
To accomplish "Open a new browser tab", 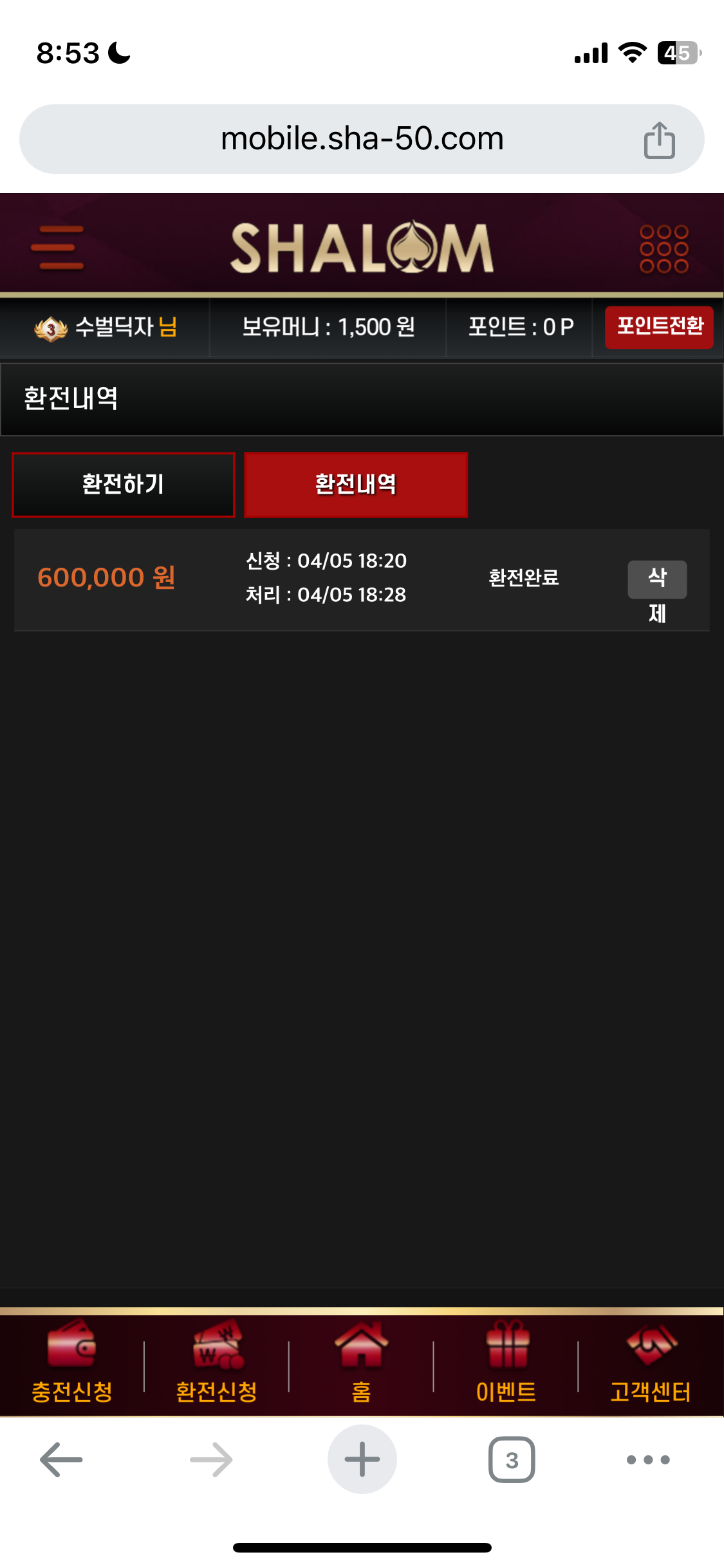I will point(362,1459).
